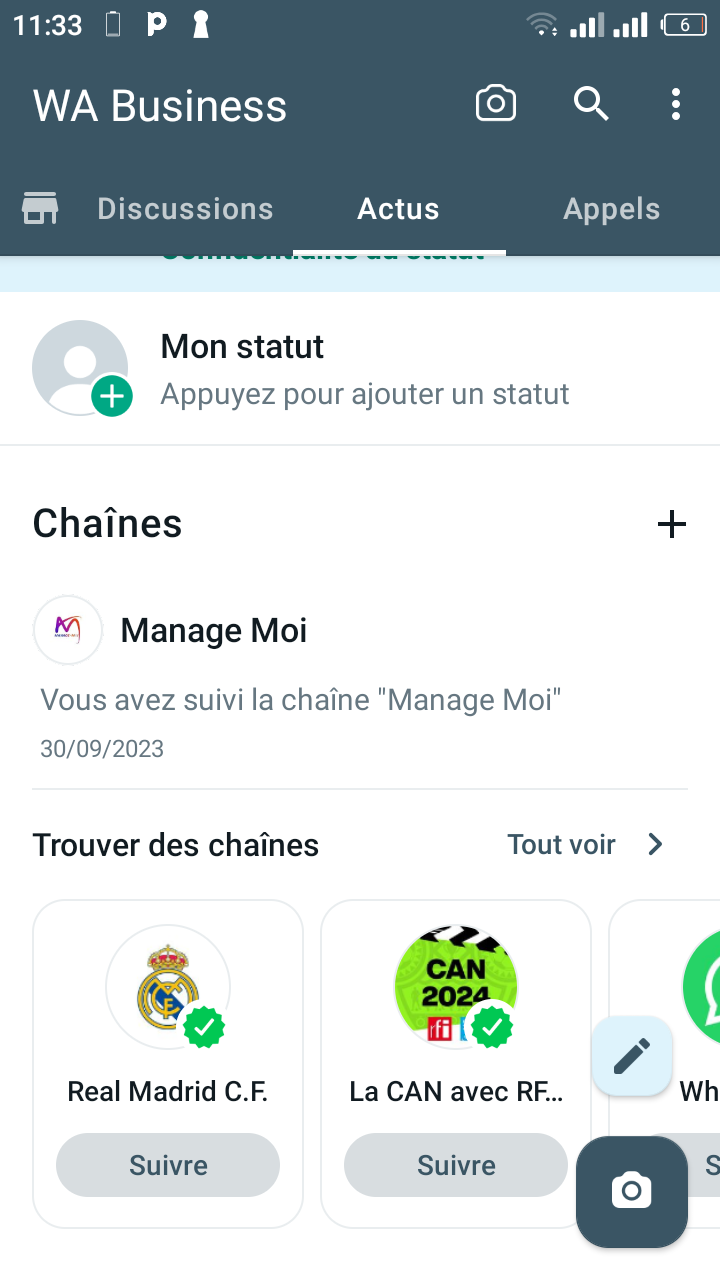
Task: Follow the Real Madrid C.F. channel
Action: coord(168,1165)
